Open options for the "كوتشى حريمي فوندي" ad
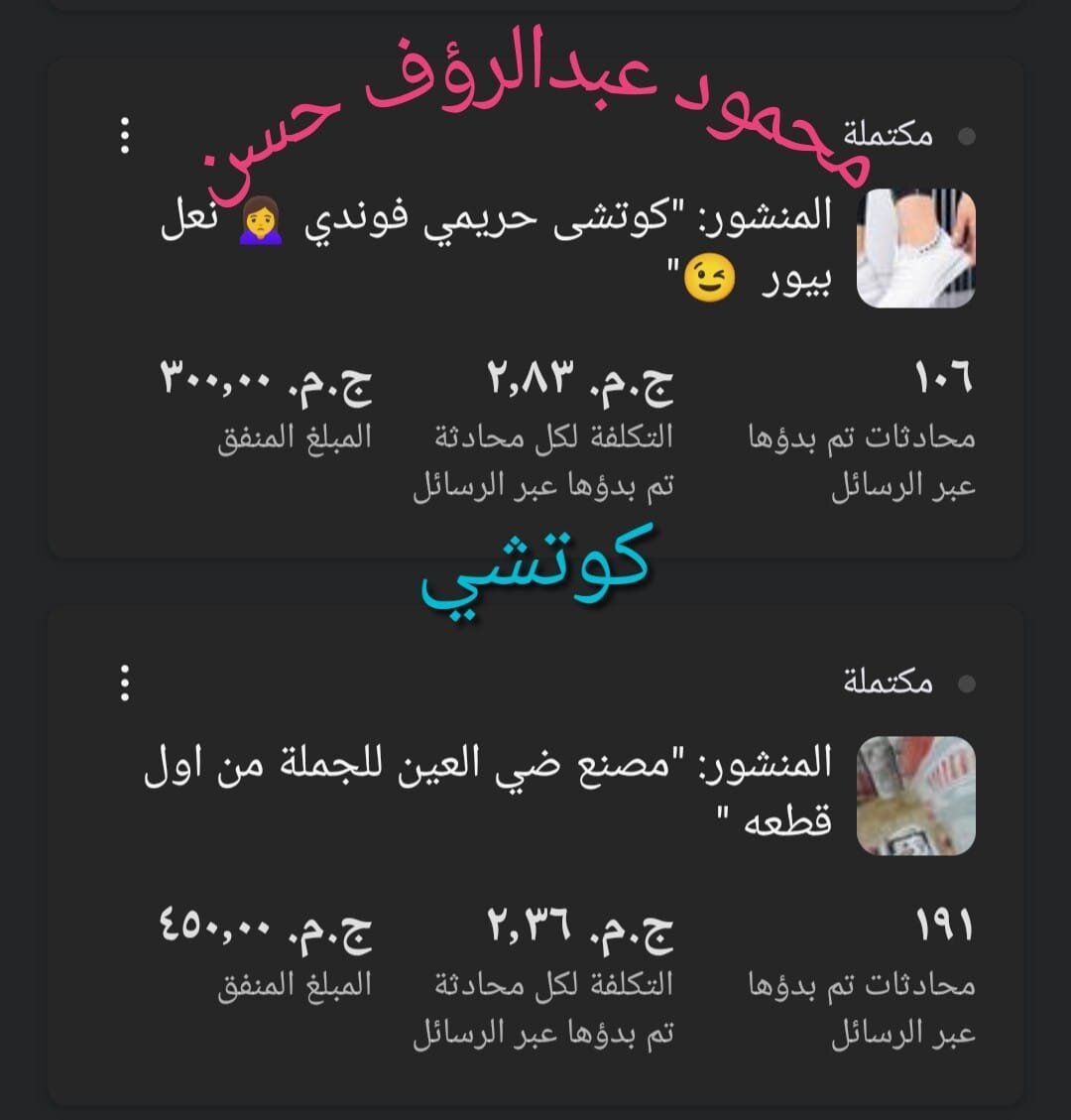 tap(125, 136)
